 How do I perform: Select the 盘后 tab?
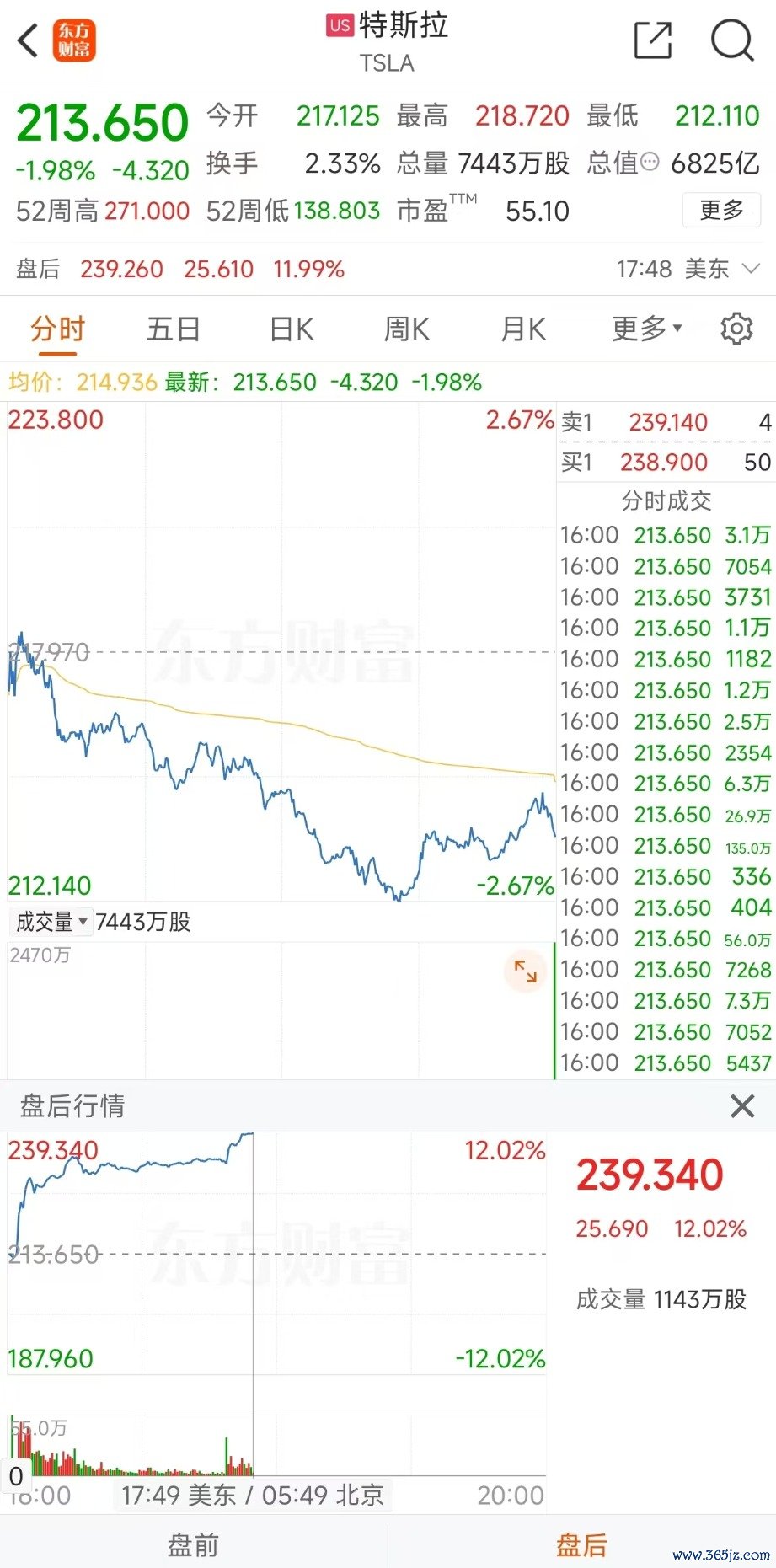pos(581,1544)
